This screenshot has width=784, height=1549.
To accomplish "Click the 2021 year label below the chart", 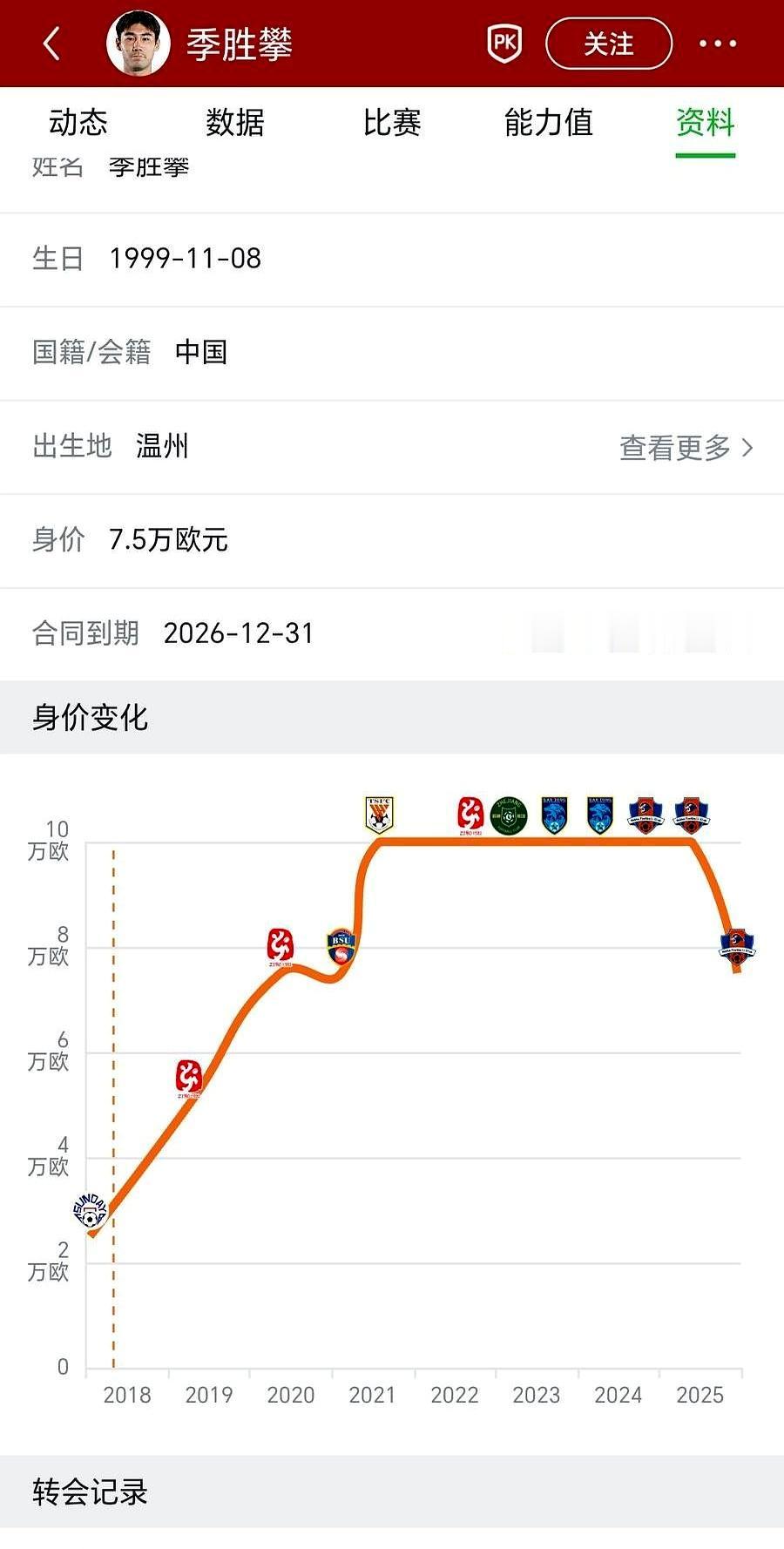I will 373,1395.
